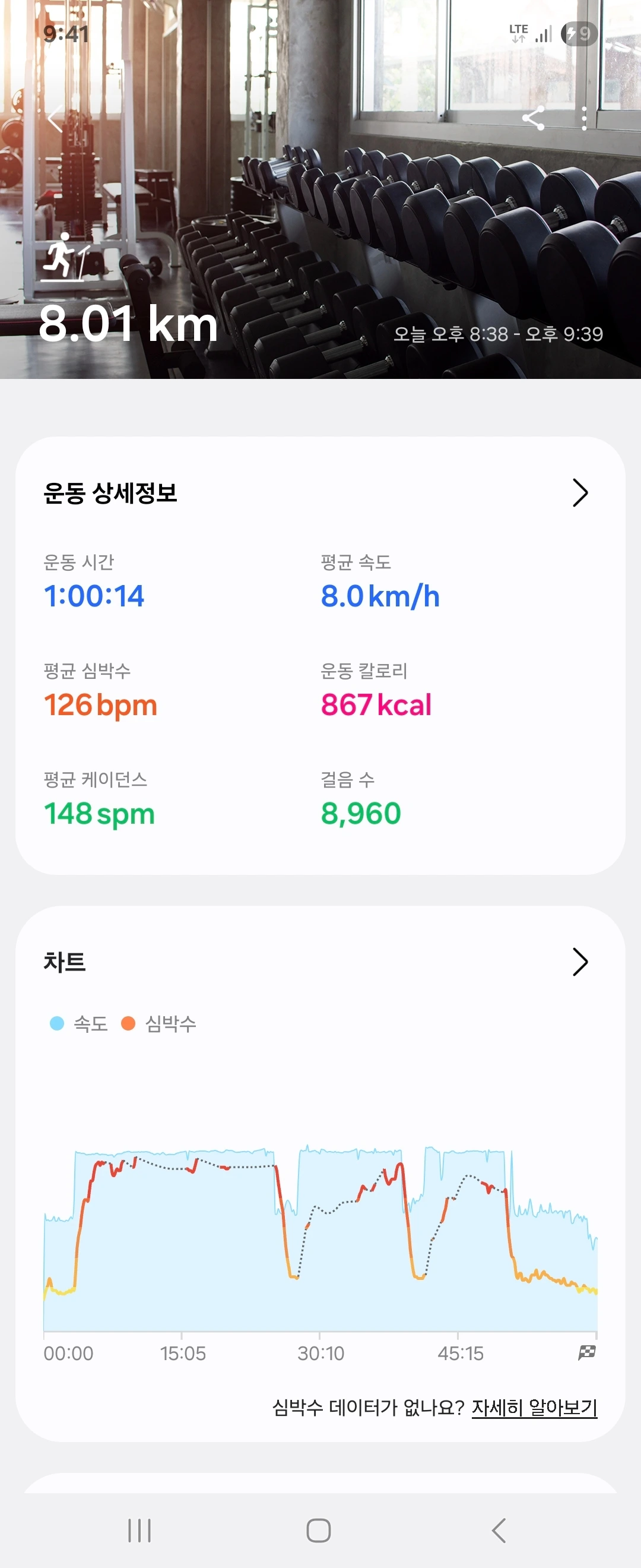
Task: Go back using the top-left arrow
Action: [x=55, y=118]
